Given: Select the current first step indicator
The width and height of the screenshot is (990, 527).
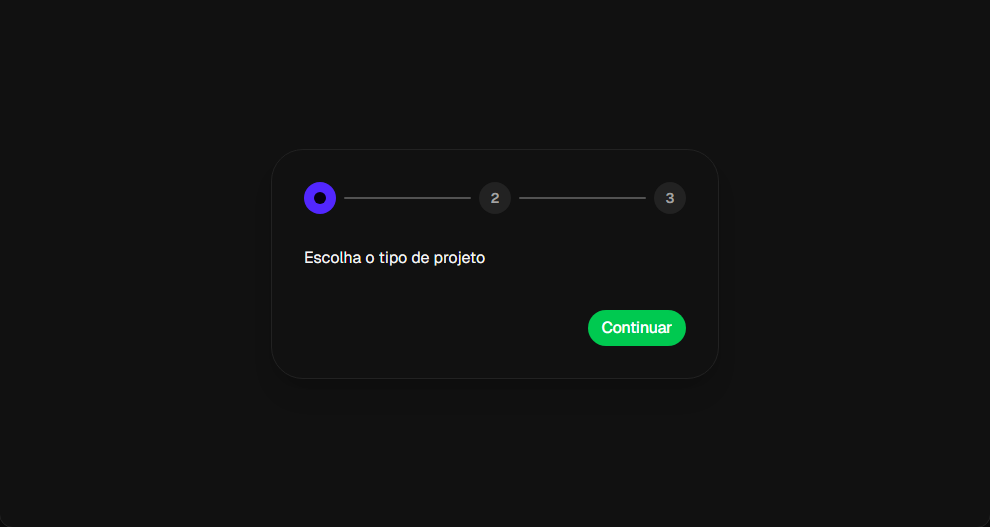Looking at the screenshot, I should 320,198.
